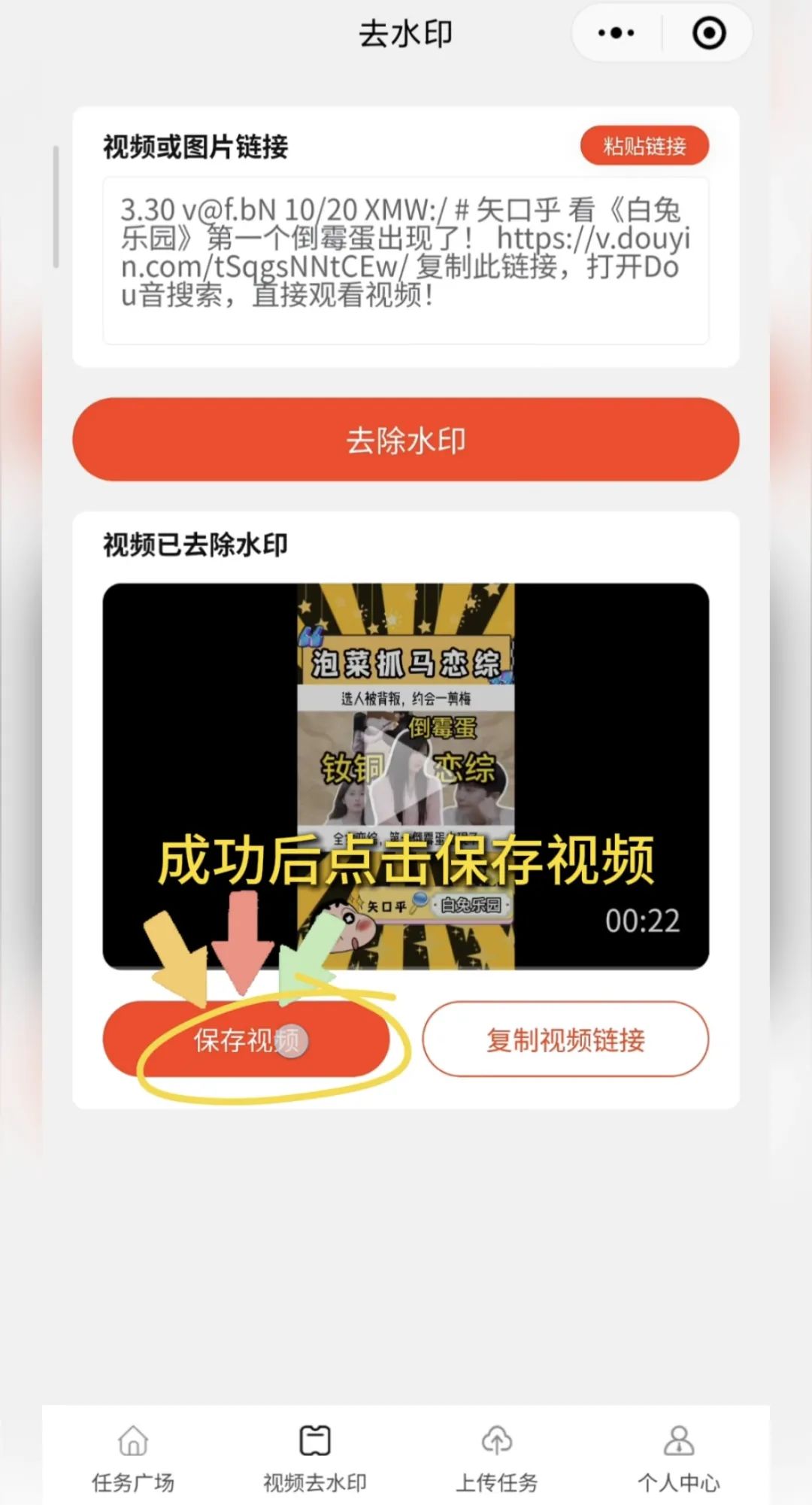Focus the video link text field
The width and height of the screenshot is (812, 1505).
[406, 260]
